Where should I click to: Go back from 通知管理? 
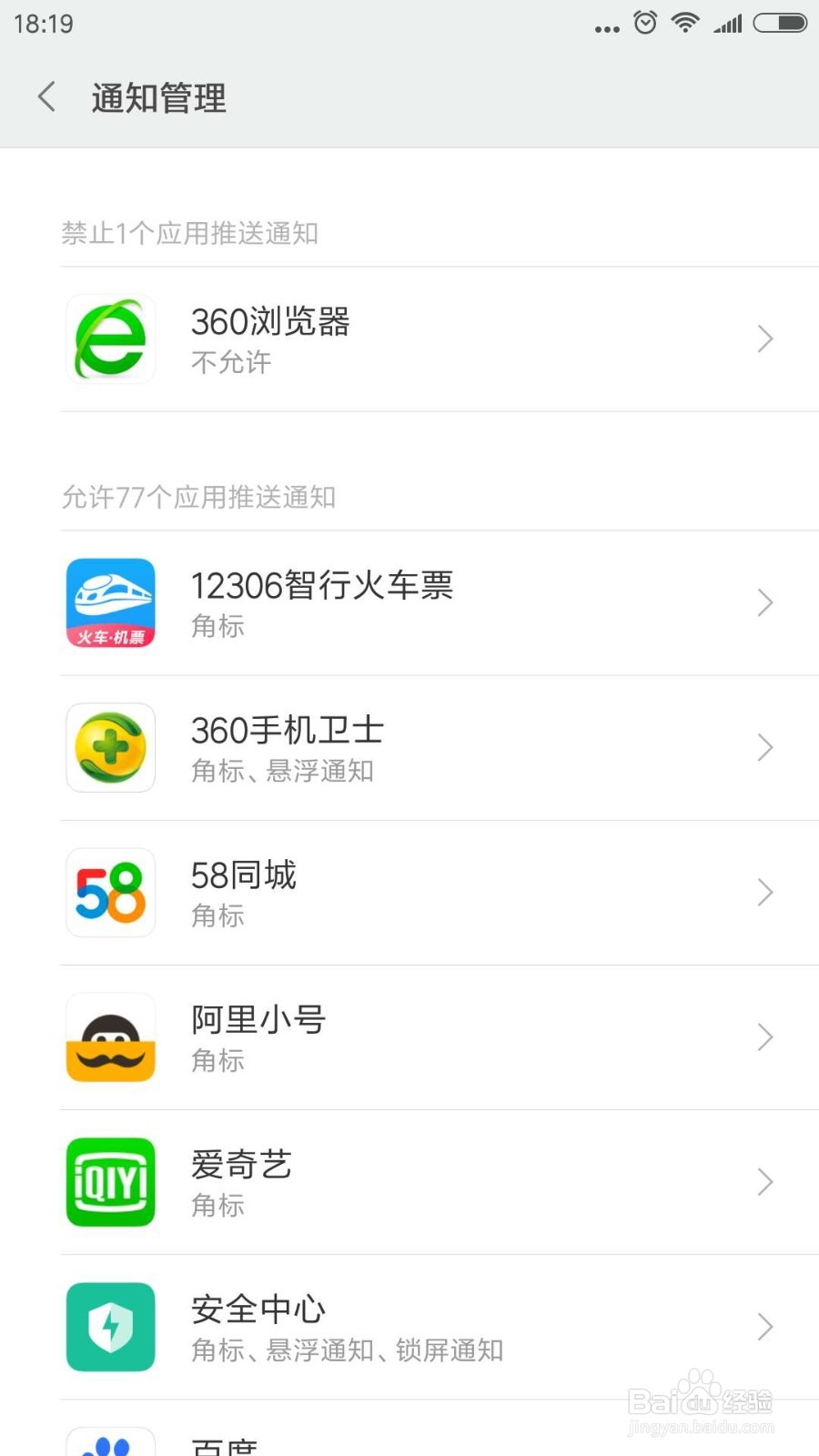tap(47, 96)
